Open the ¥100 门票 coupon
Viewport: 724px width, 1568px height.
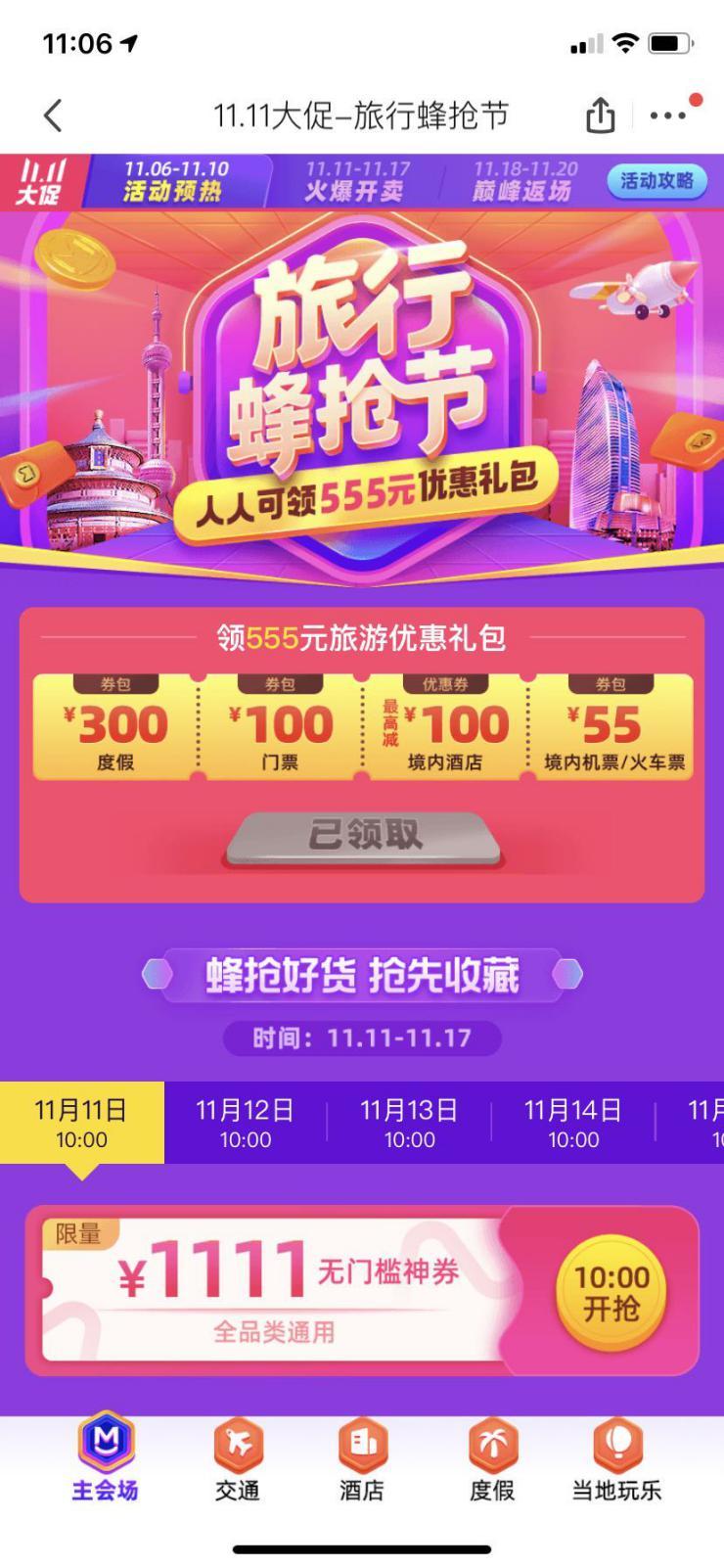(x=280, y=727)
